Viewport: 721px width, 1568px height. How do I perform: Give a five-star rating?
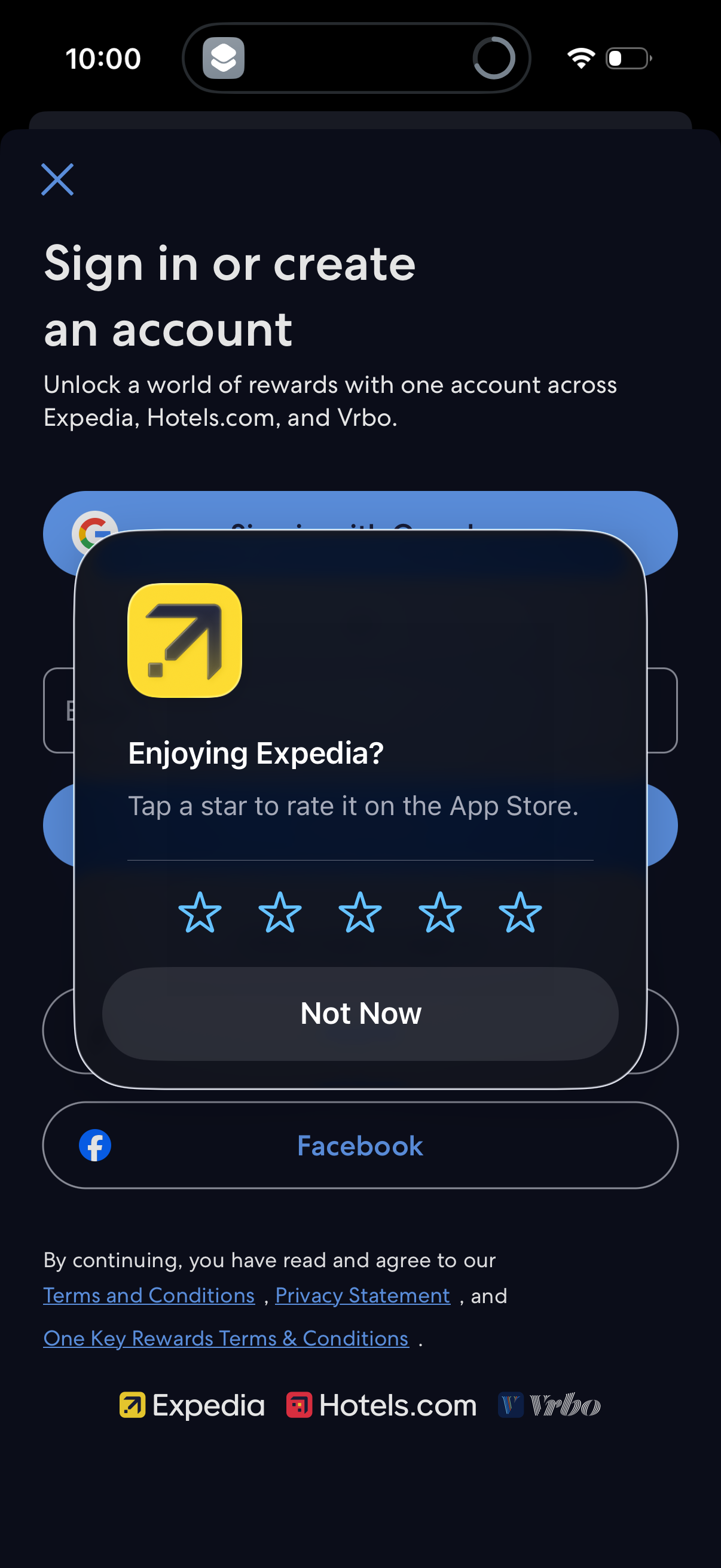[520, 913]
